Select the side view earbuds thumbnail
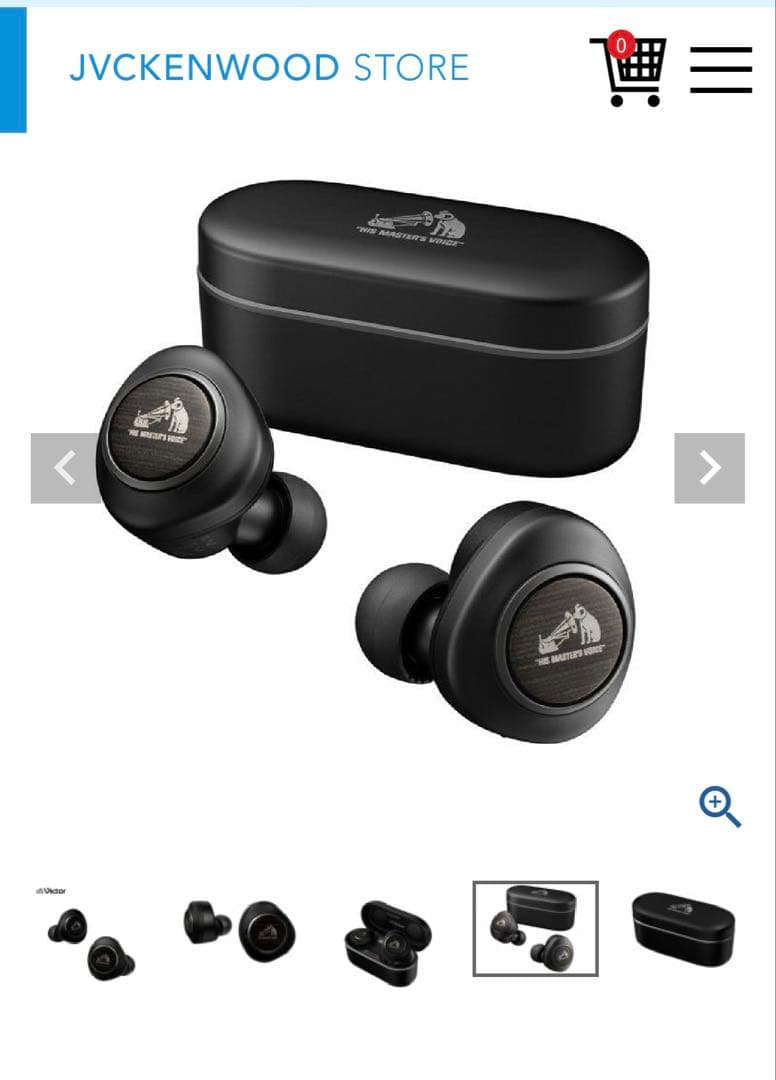 [x=238, y=928]
